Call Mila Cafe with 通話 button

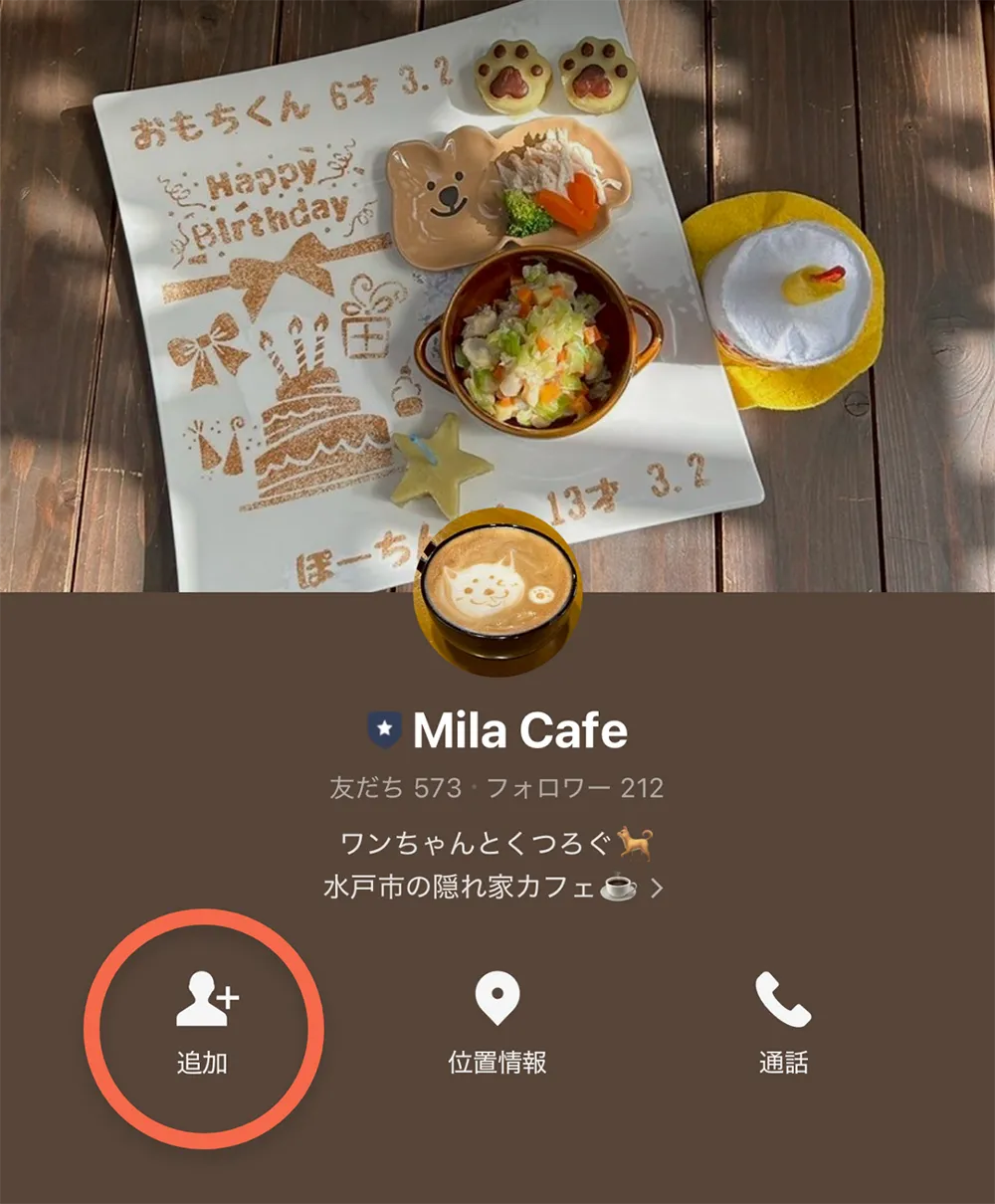[x=783, y=1025]
